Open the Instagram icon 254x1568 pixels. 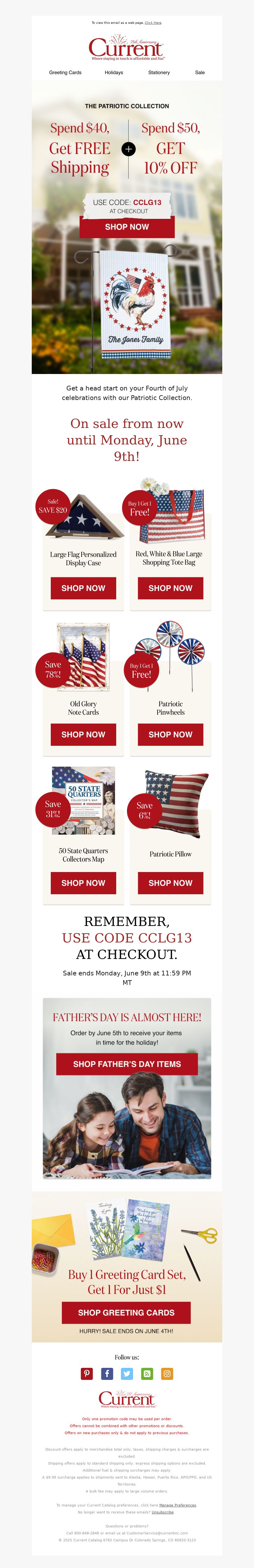[167, 1356]
